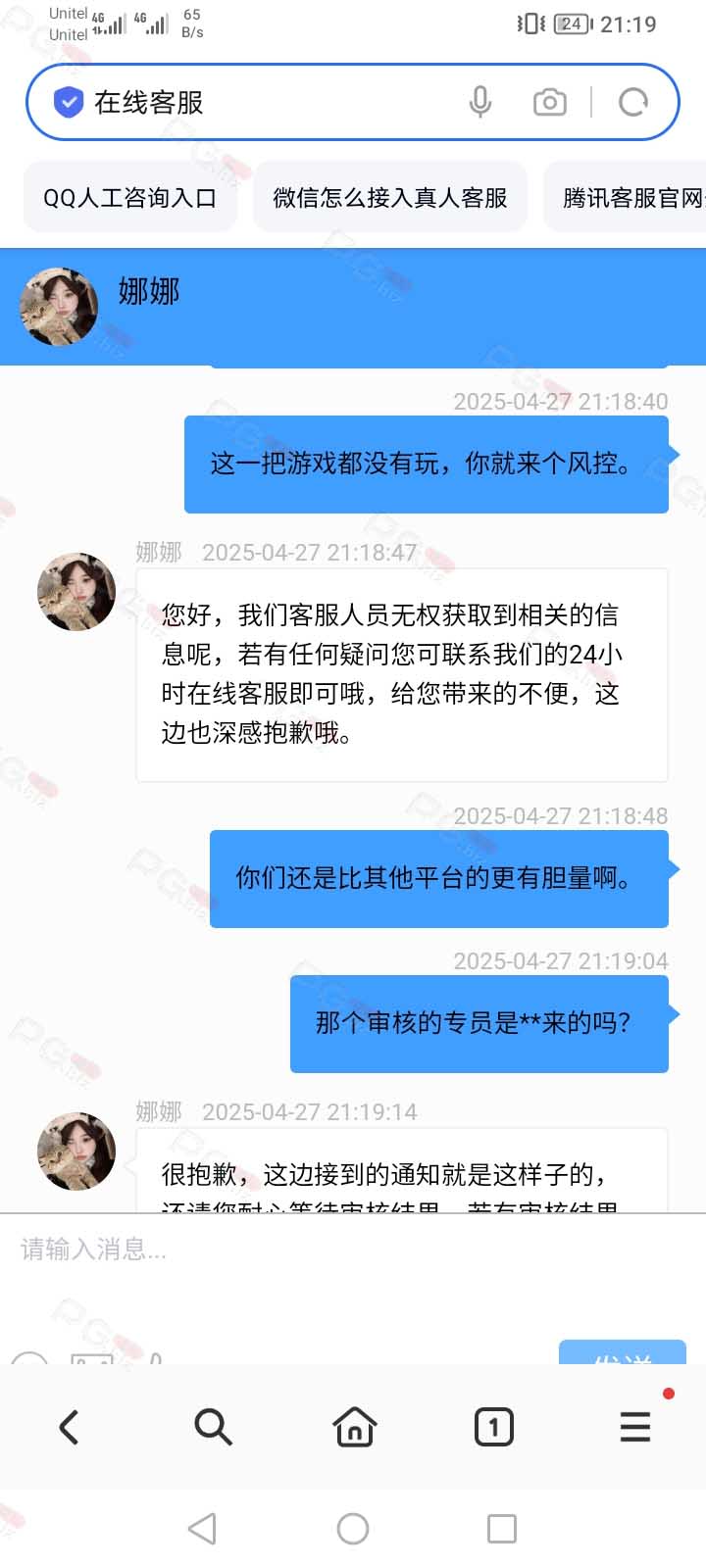Open the browser hamburger menu

[635, 1427]
